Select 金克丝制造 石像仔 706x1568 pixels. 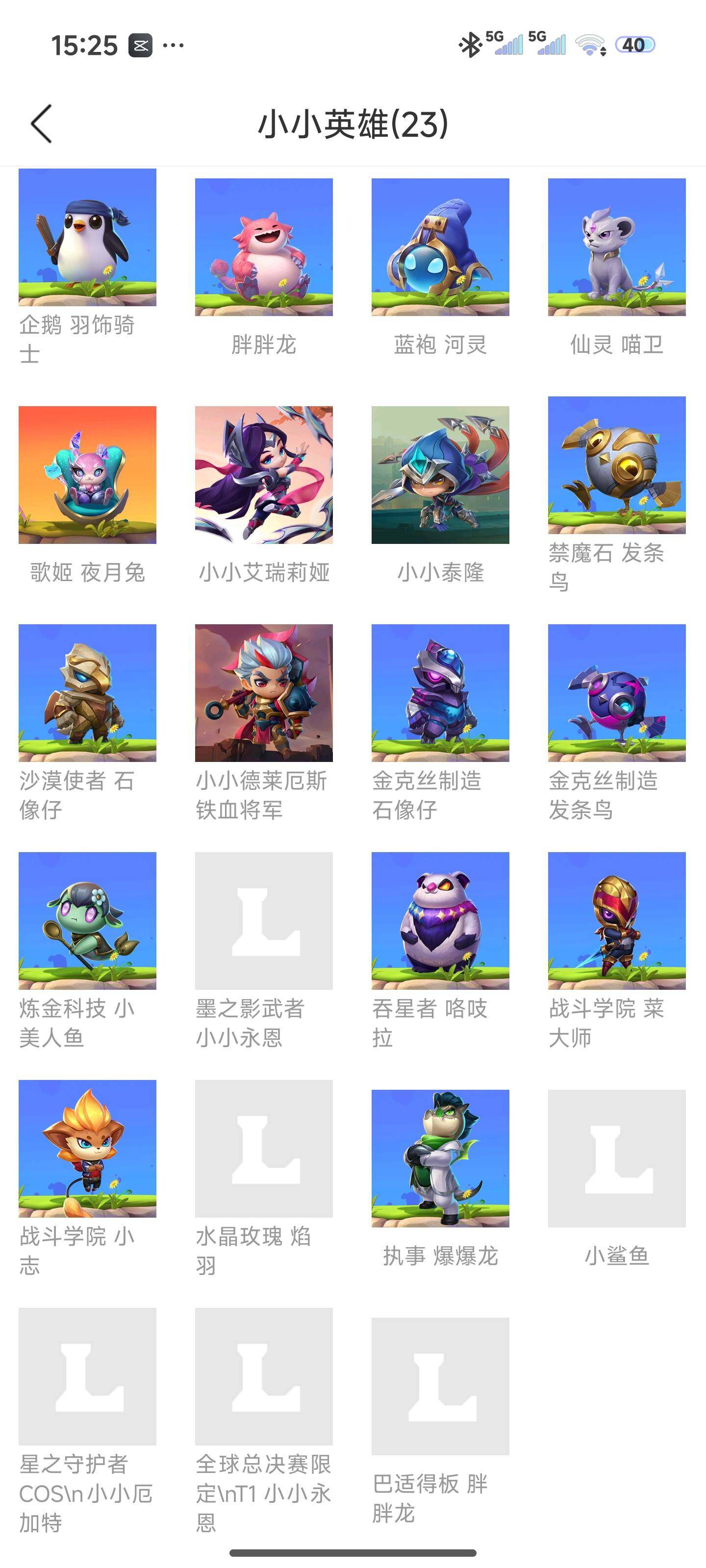coord(440,693)
